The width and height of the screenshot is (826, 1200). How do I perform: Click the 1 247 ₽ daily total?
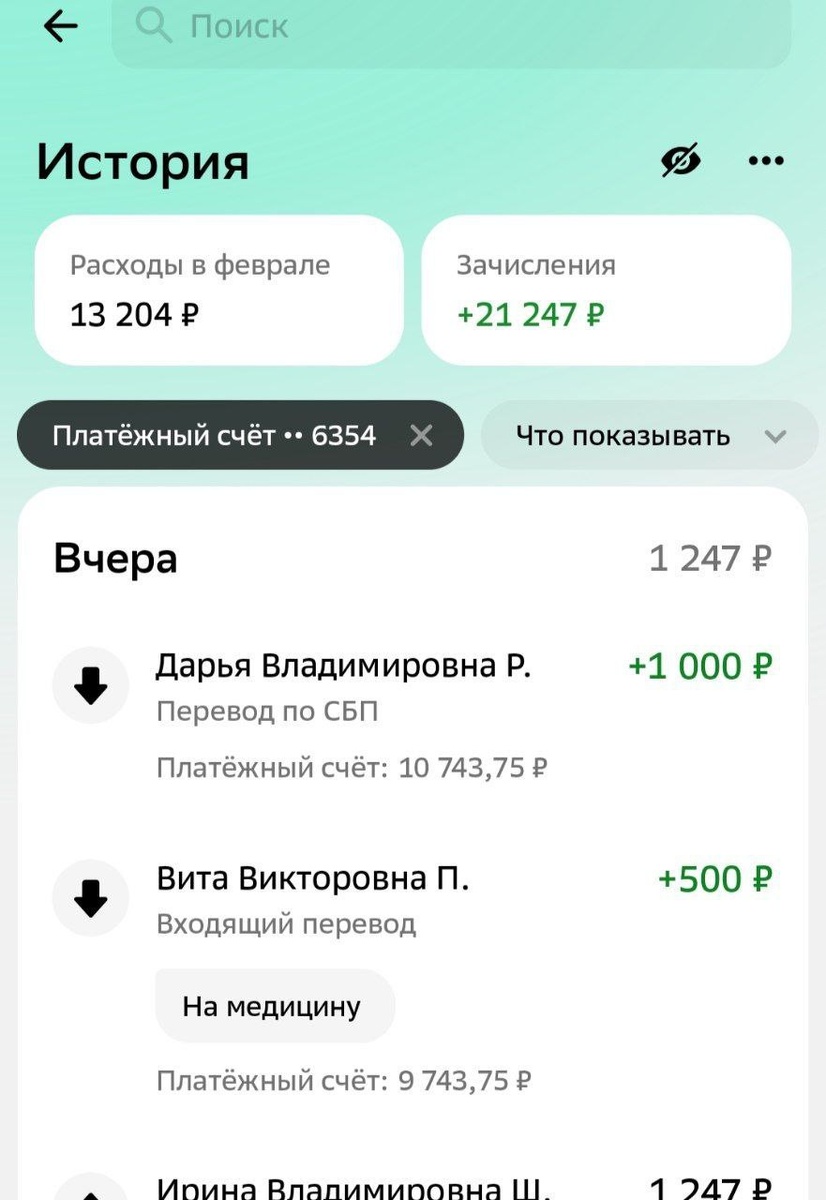[711, 558]
